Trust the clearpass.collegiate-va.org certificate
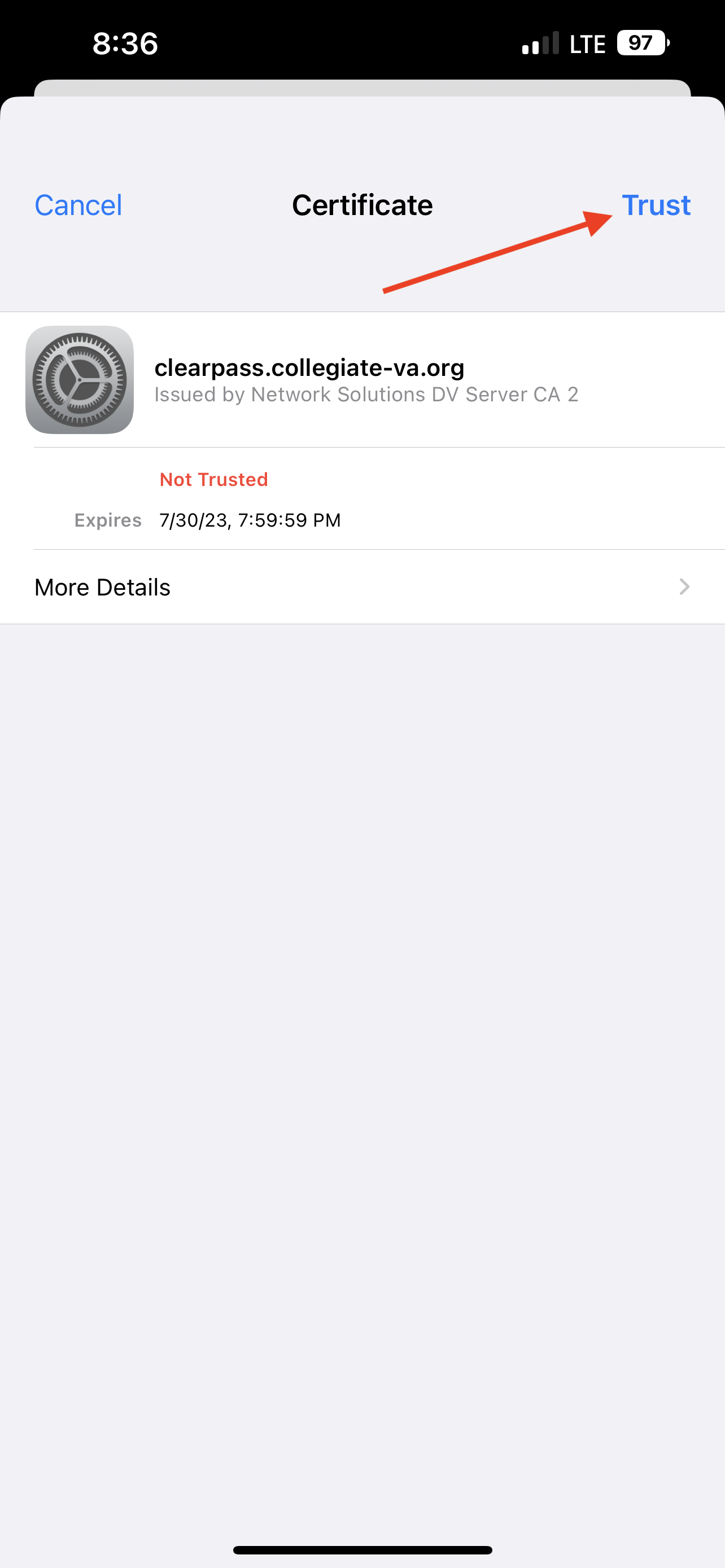The width and height of the screenshot is (725, 1568). (655, 205)
